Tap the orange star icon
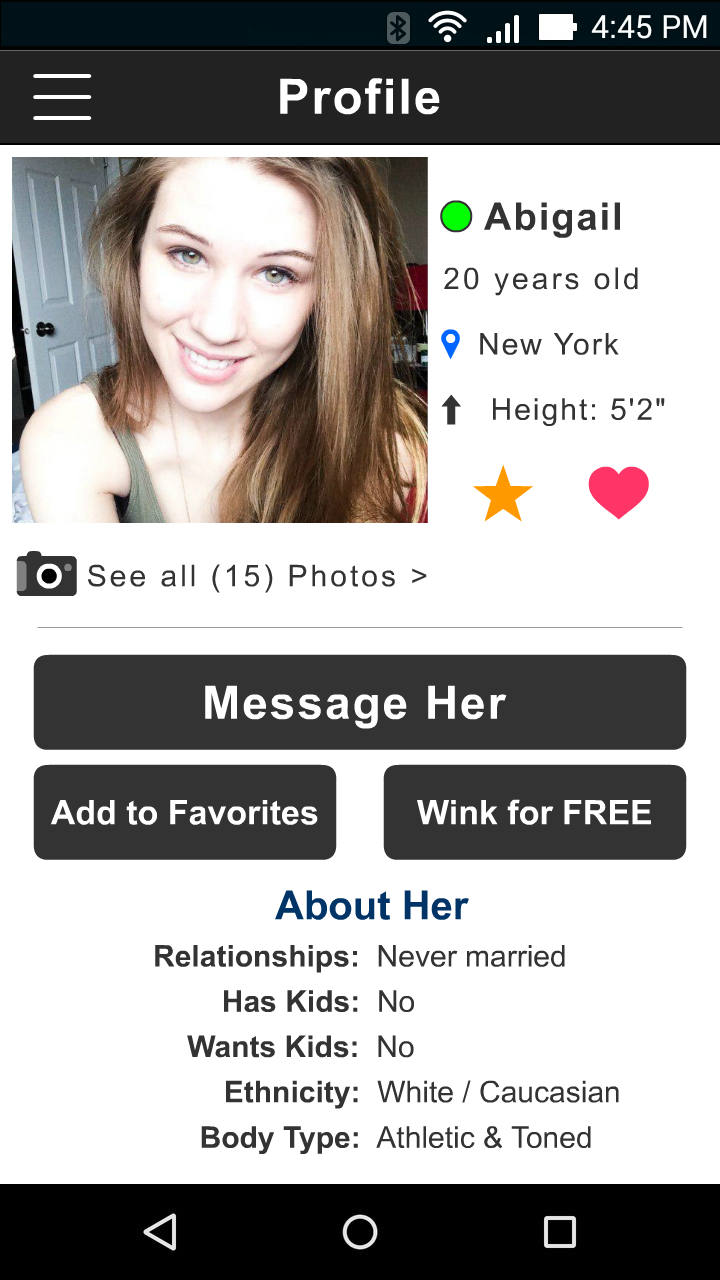This screenshot has width=720, height=1280. pyautogui.click(x=502, y=495)
